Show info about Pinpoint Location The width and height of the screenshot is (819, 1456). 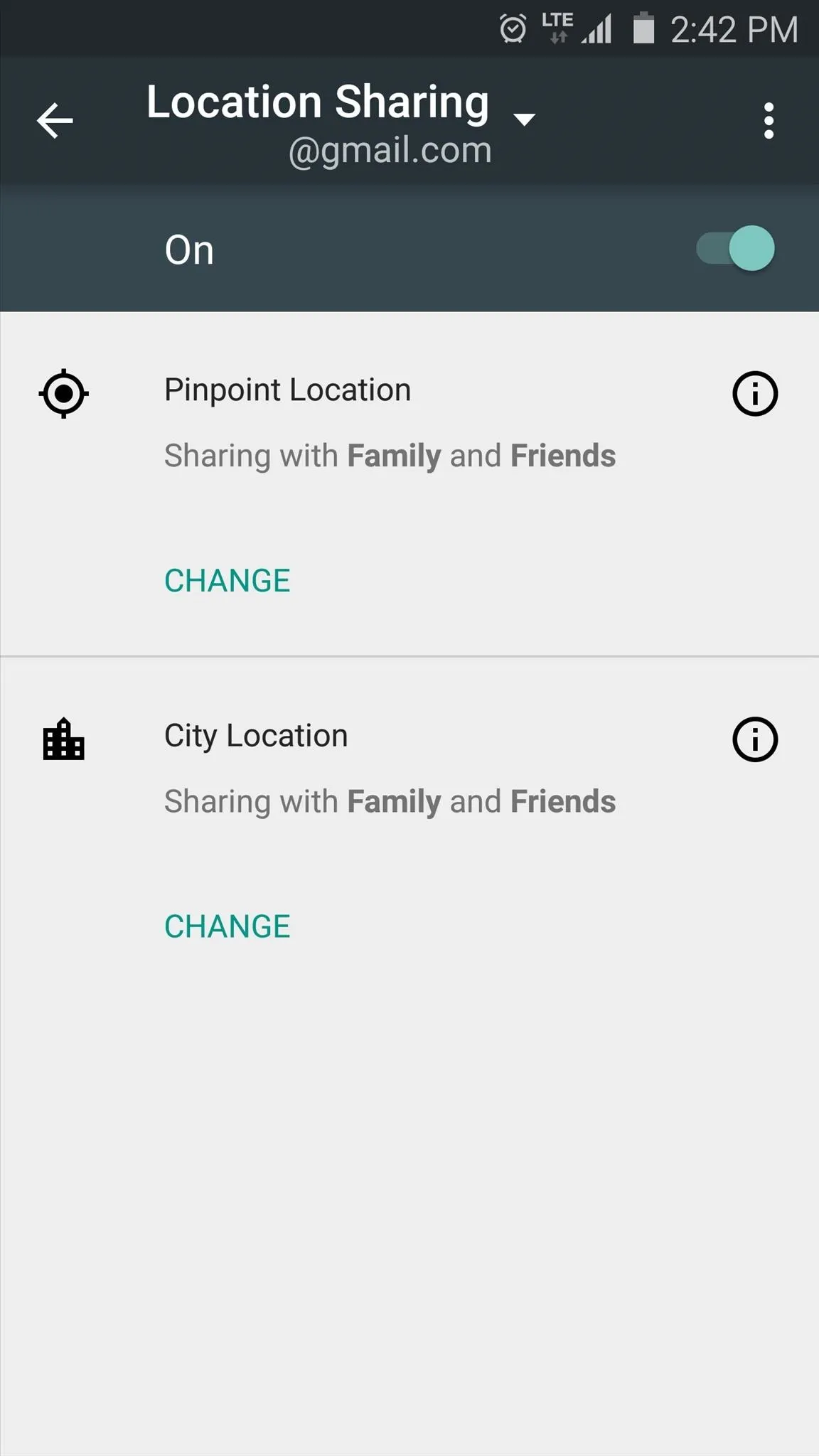pos(755,393)
